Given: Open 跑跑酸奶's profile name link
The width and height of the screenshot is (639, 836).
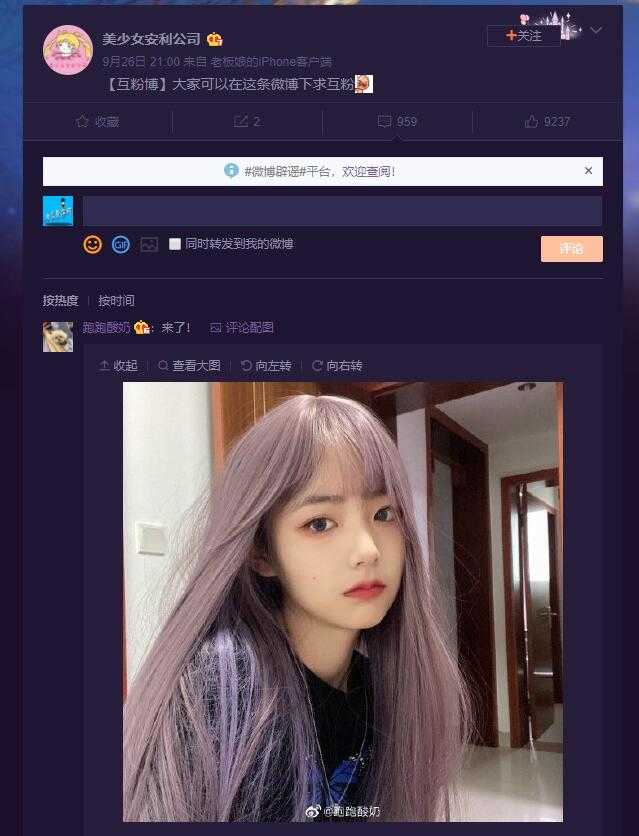Looking at the screenshot, I should [106, 327].
